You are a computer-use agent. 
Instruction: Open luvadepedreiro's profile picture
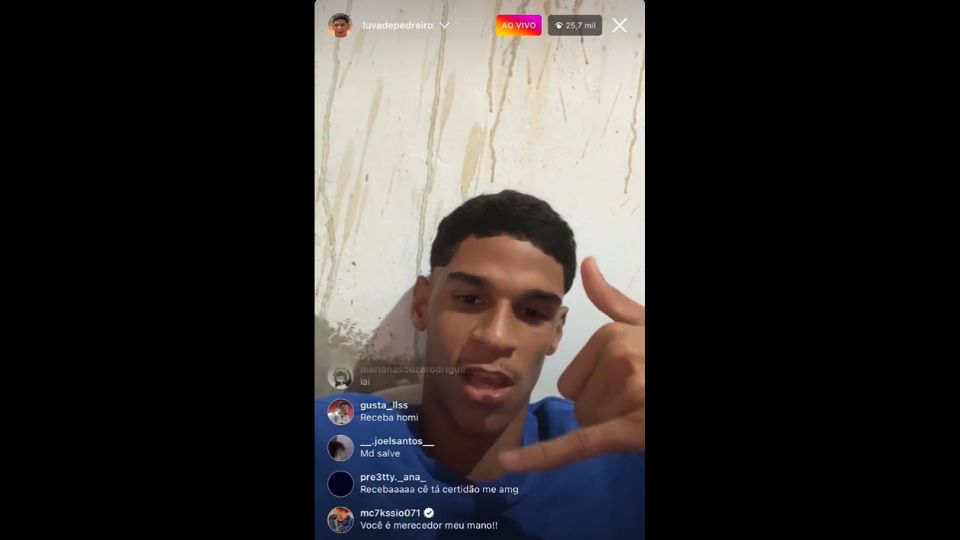[340, 25]
